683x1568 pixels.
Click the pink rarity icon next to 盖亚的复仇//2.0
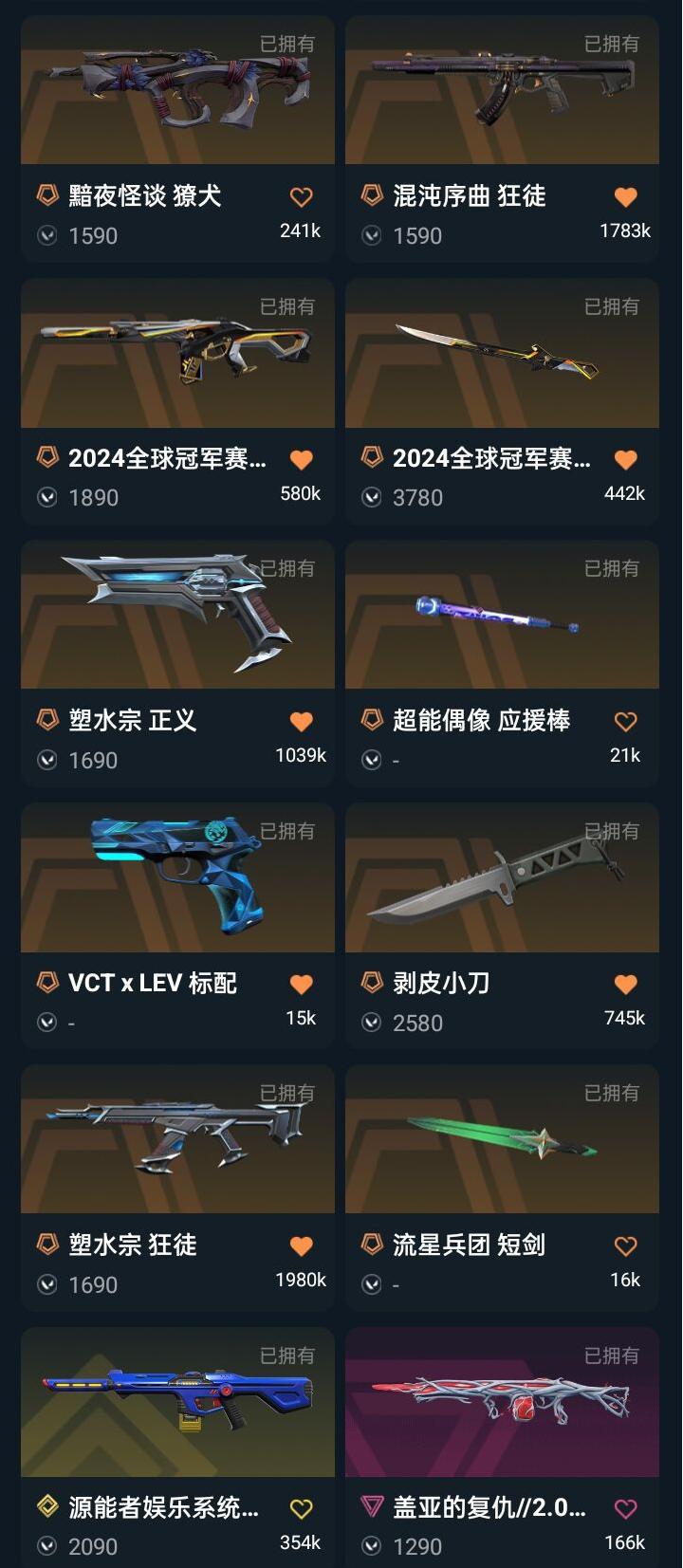pyautogui.click(x=372, y=1508)
